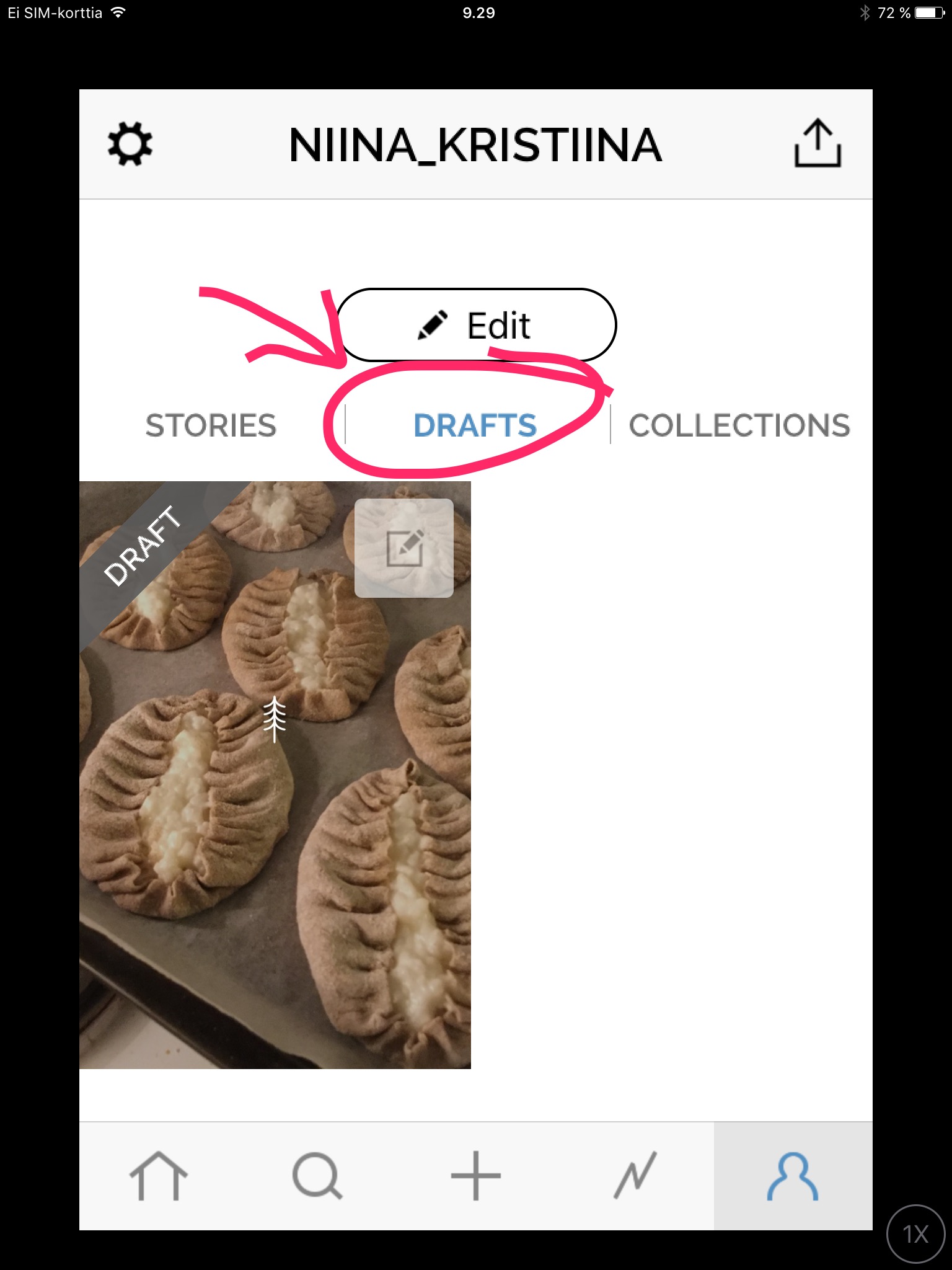Select the Drafts tab

point(475,425)
